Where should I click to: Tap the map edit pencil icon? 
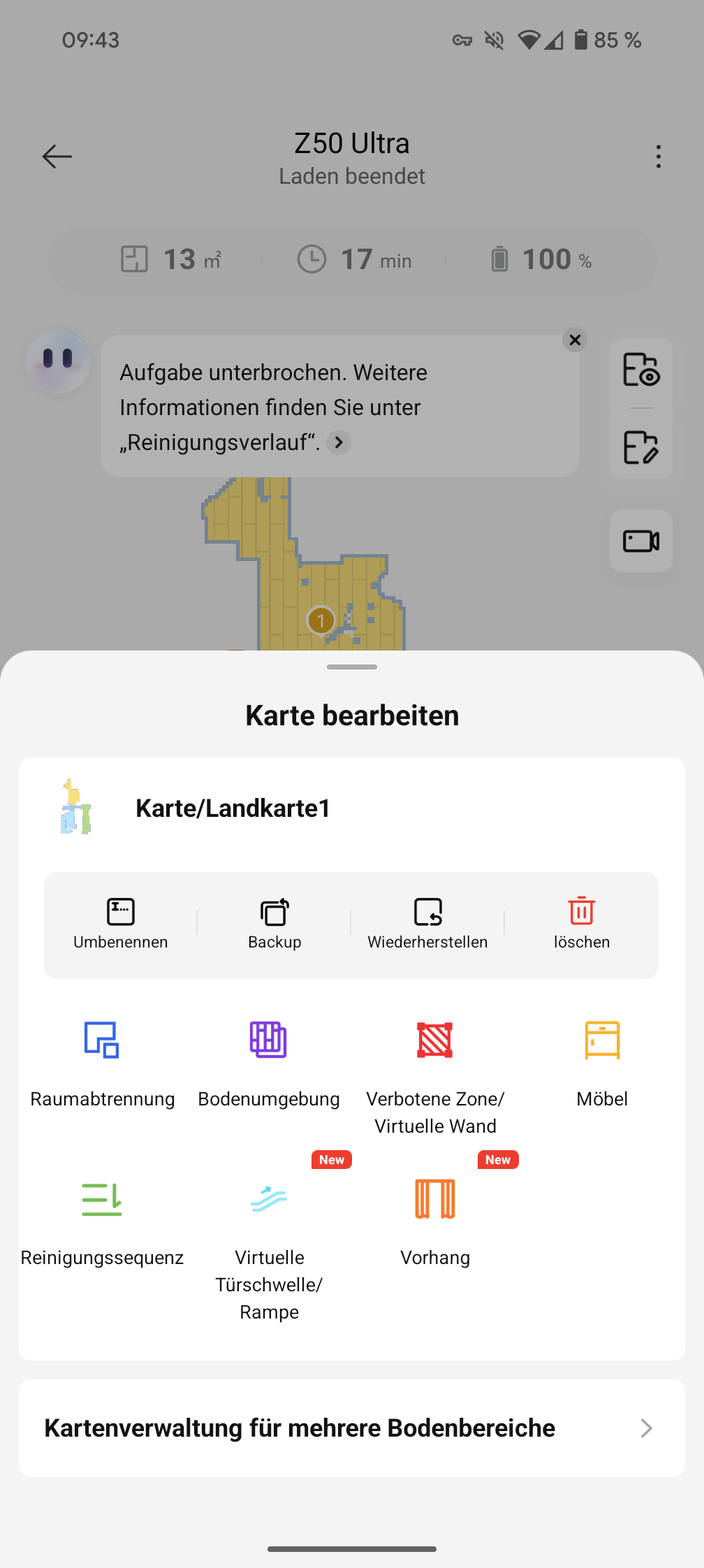(641, 447)
